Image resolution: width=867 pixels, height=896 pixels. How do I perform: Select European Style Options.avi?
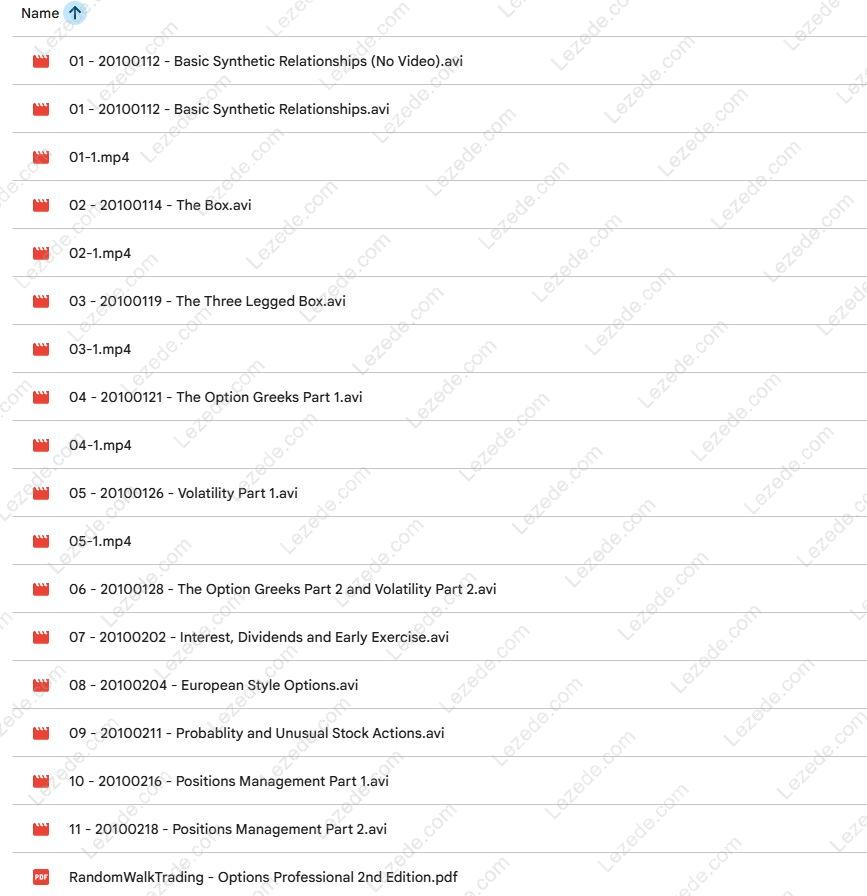pyautogui.click(x=213, y=685)
